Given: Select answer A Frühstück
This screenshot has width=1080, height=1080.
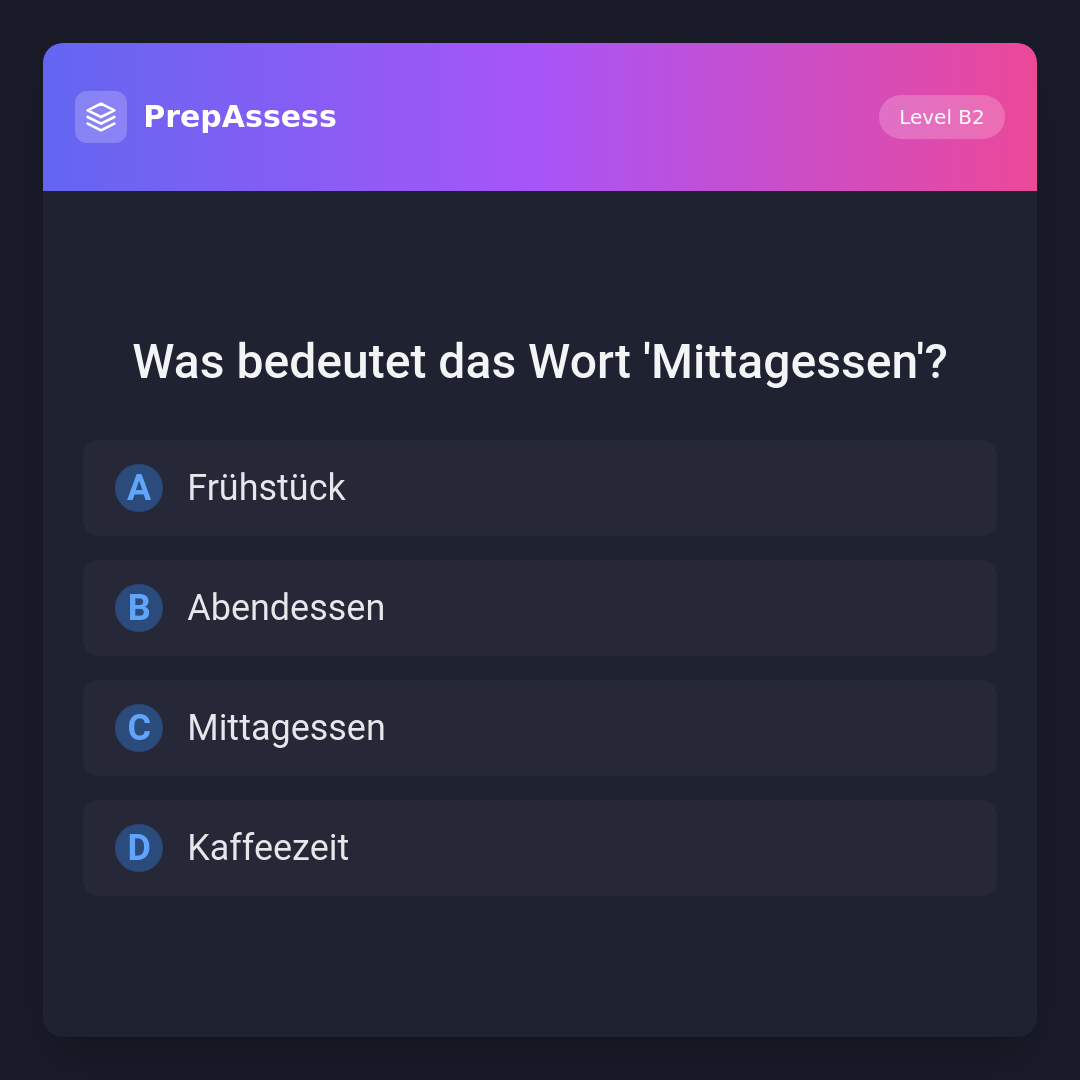Looking at the screenshot, I should click(540, 488).
